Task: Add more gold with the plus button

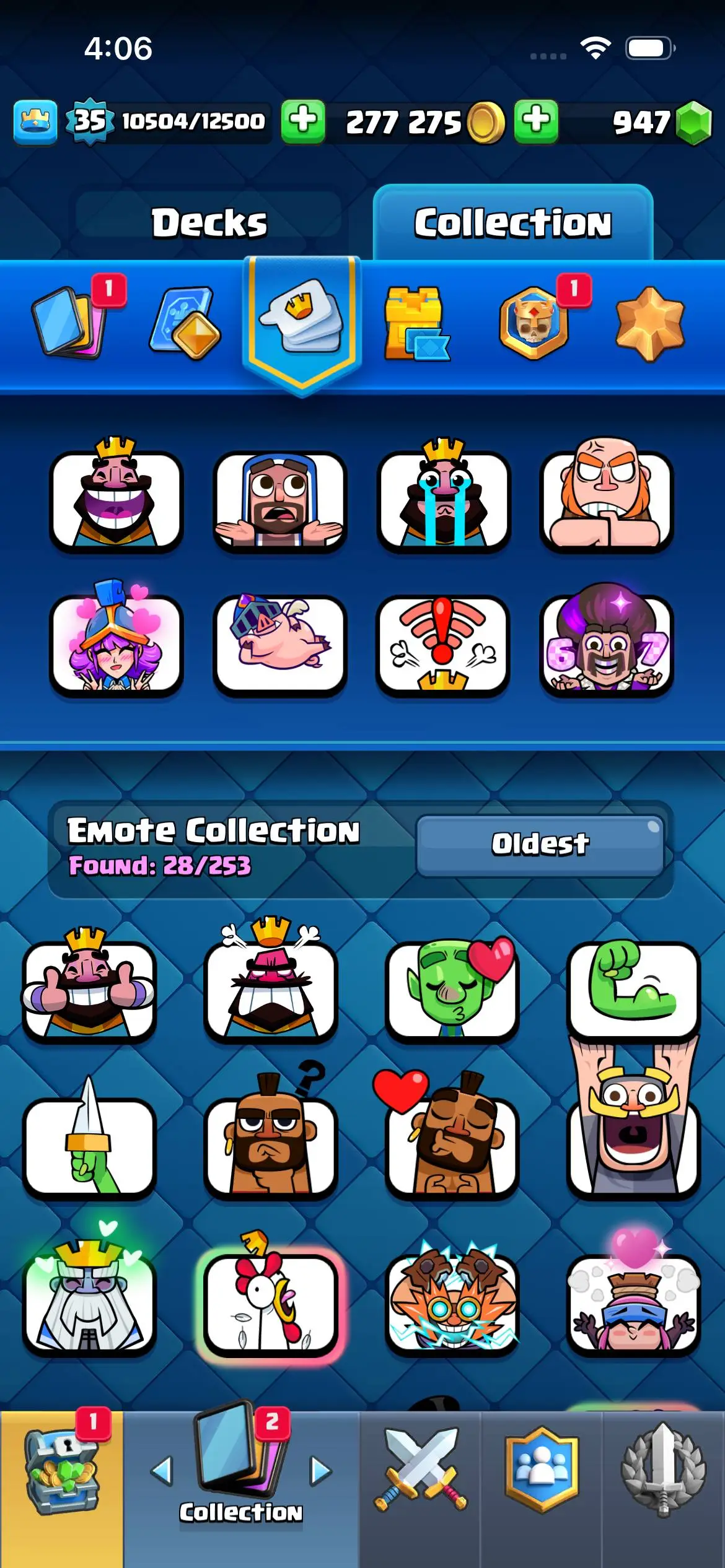Action: point(536,121)
